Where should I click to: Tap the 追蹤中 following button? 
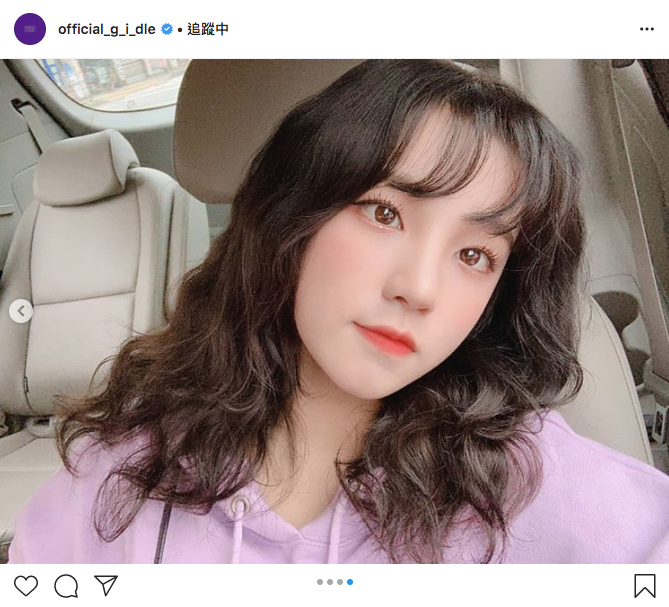208,29
